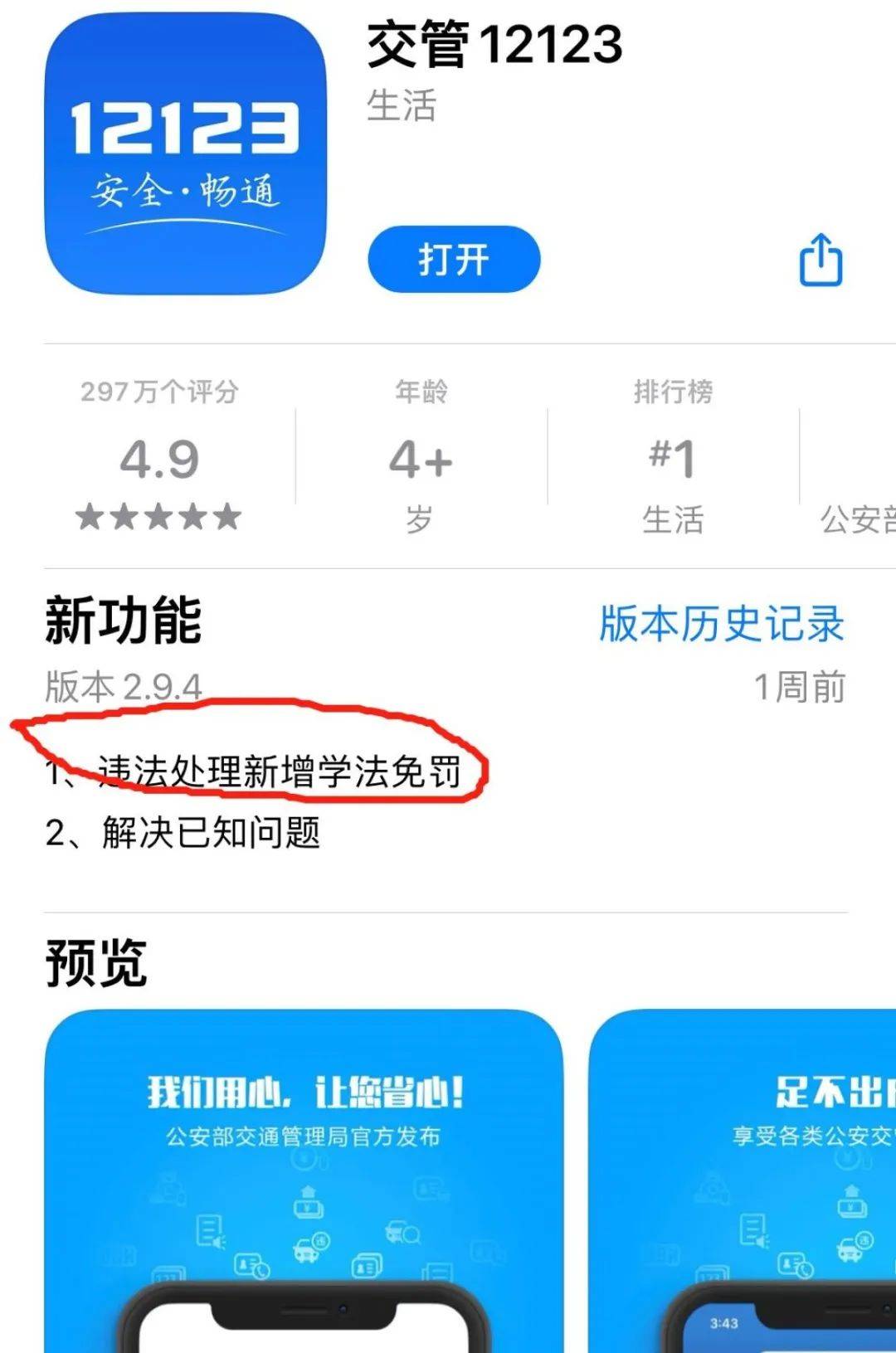The image size is (896, 1353).
Task: Open the 交管12123 app with 打开 button
Action: tap(453, 260)
